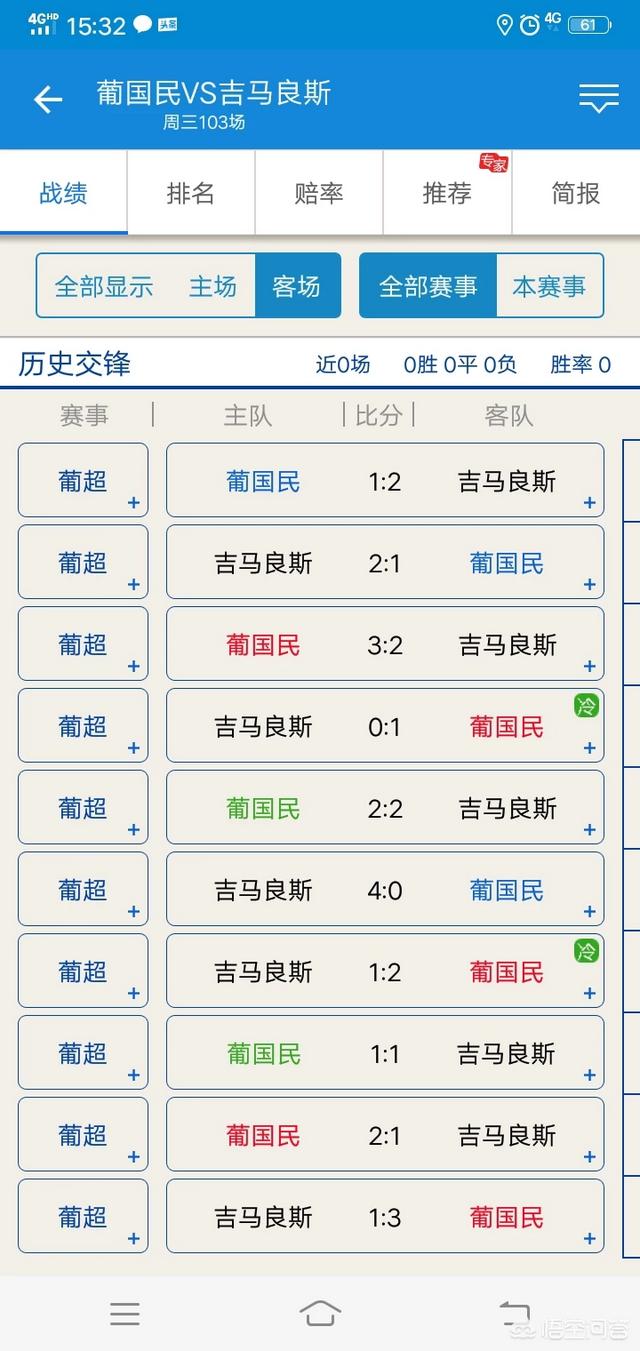The width and height of the screenshot is (640, 1351).
Task: Open the 葡国民 2:2 吉马良斯 match
Action: click(385, 808)
